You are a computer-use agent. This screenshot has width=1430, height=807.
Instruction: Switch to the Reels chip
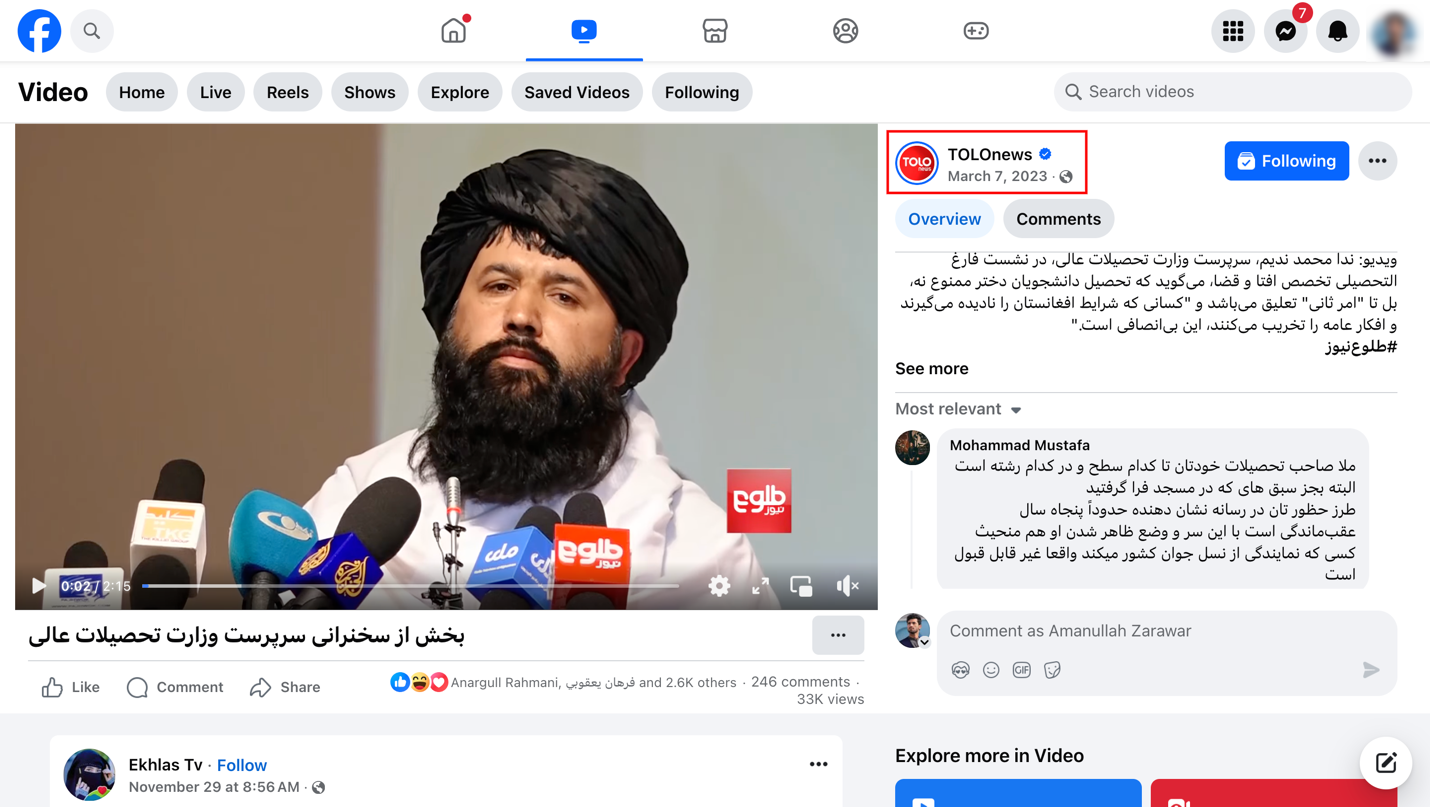pos(287,92)
